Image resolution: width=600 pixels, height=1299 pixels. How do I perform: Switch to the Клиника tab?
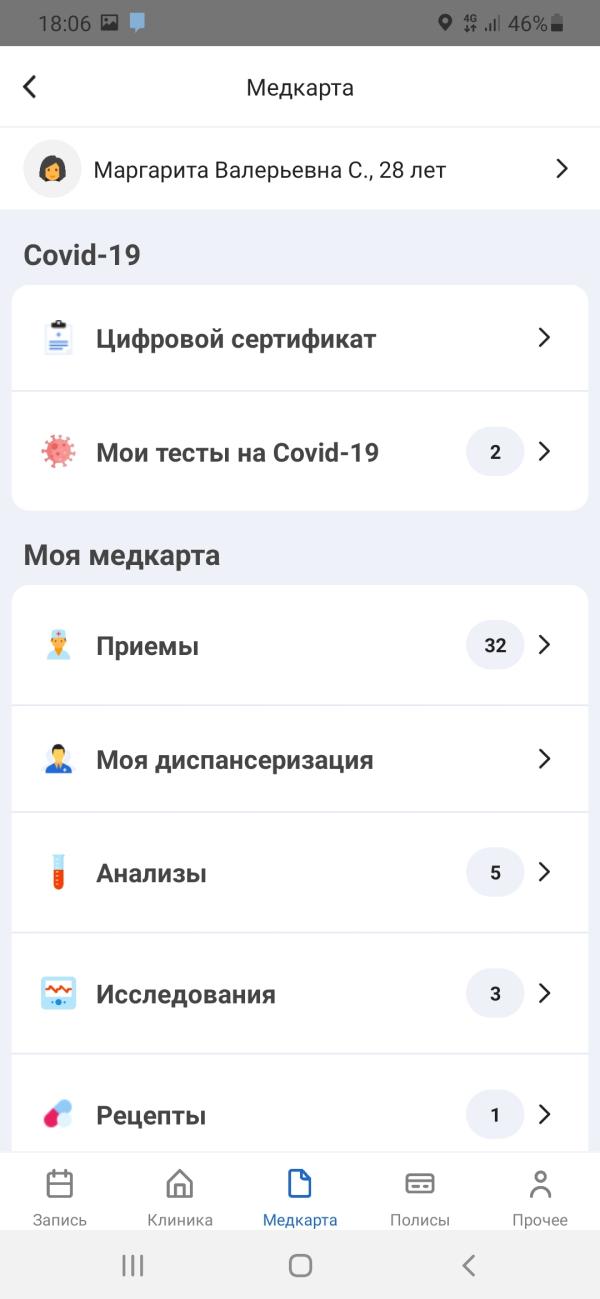180,1197
